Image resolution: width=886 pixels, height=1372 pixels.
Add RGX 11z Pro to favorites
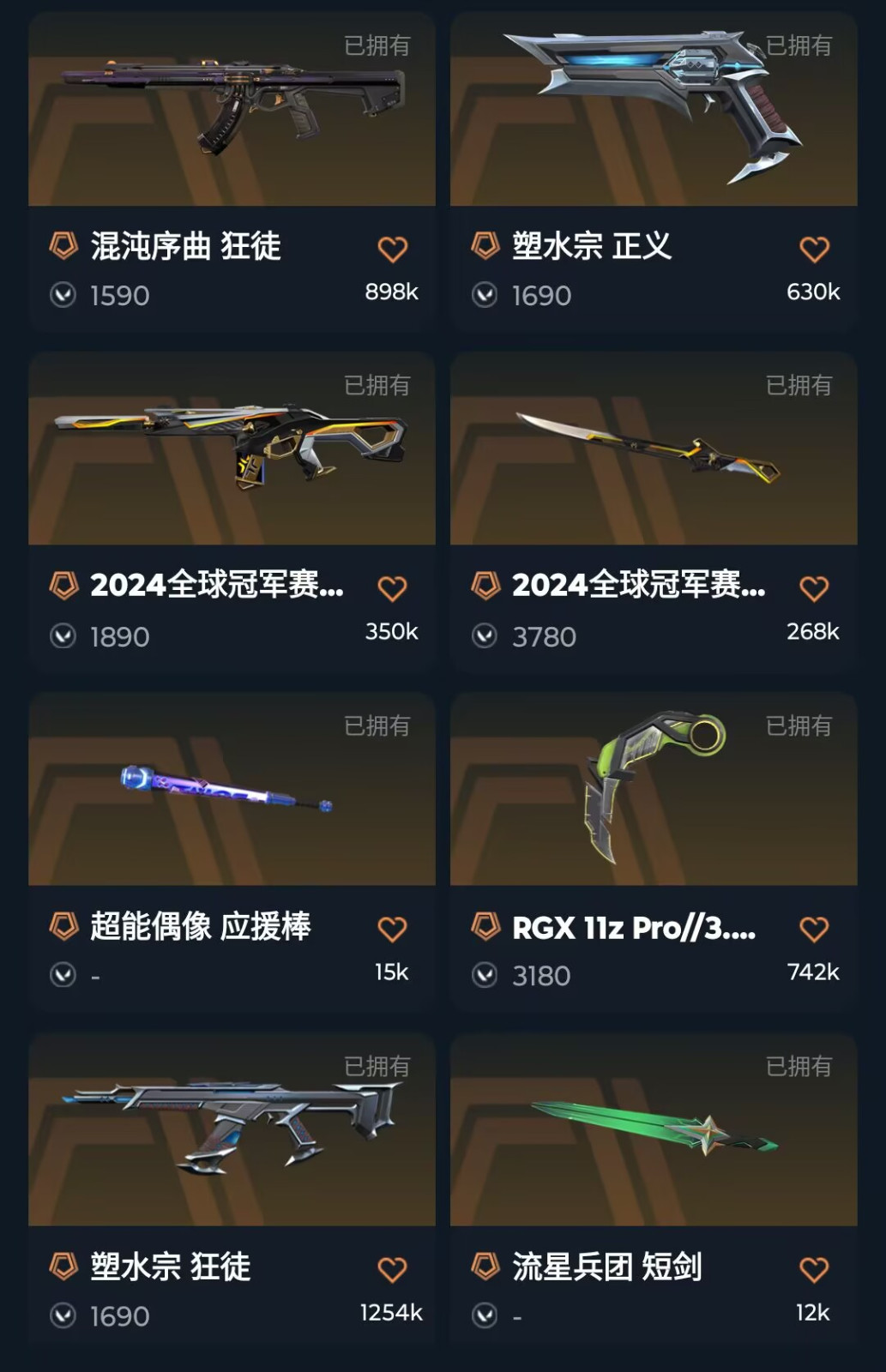[814, 930]
